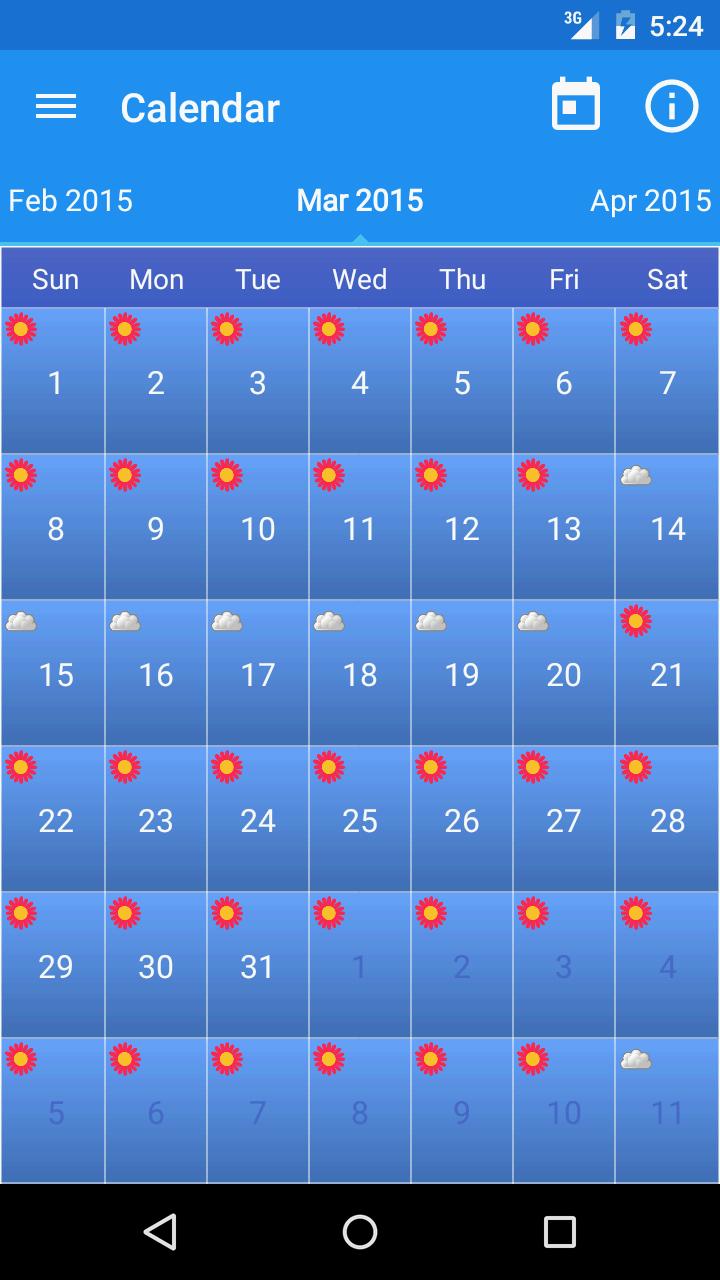Tap the sunny weather icon on March 1
Viewport: 720px width, 1280px height.
(x=21, y=328)
